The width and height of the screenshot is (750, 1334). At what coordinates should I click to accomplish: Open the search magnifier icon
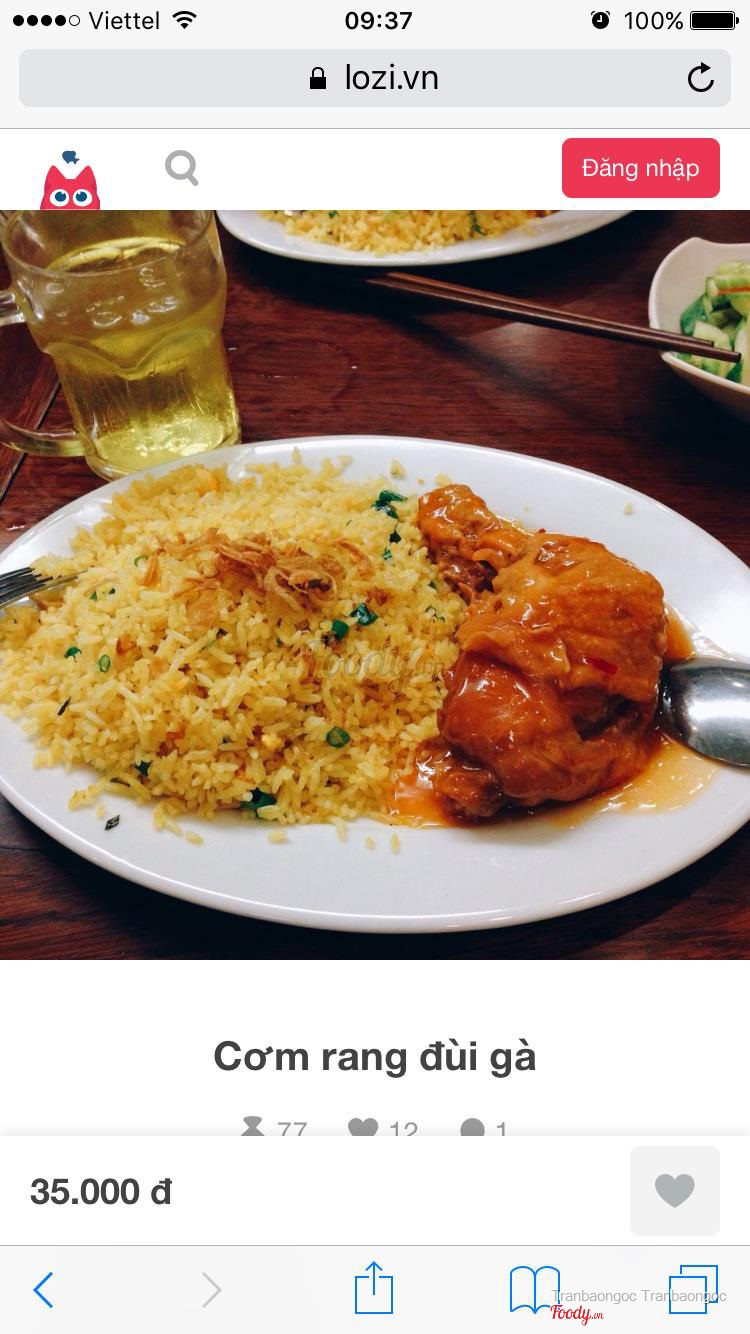(181, 168)
